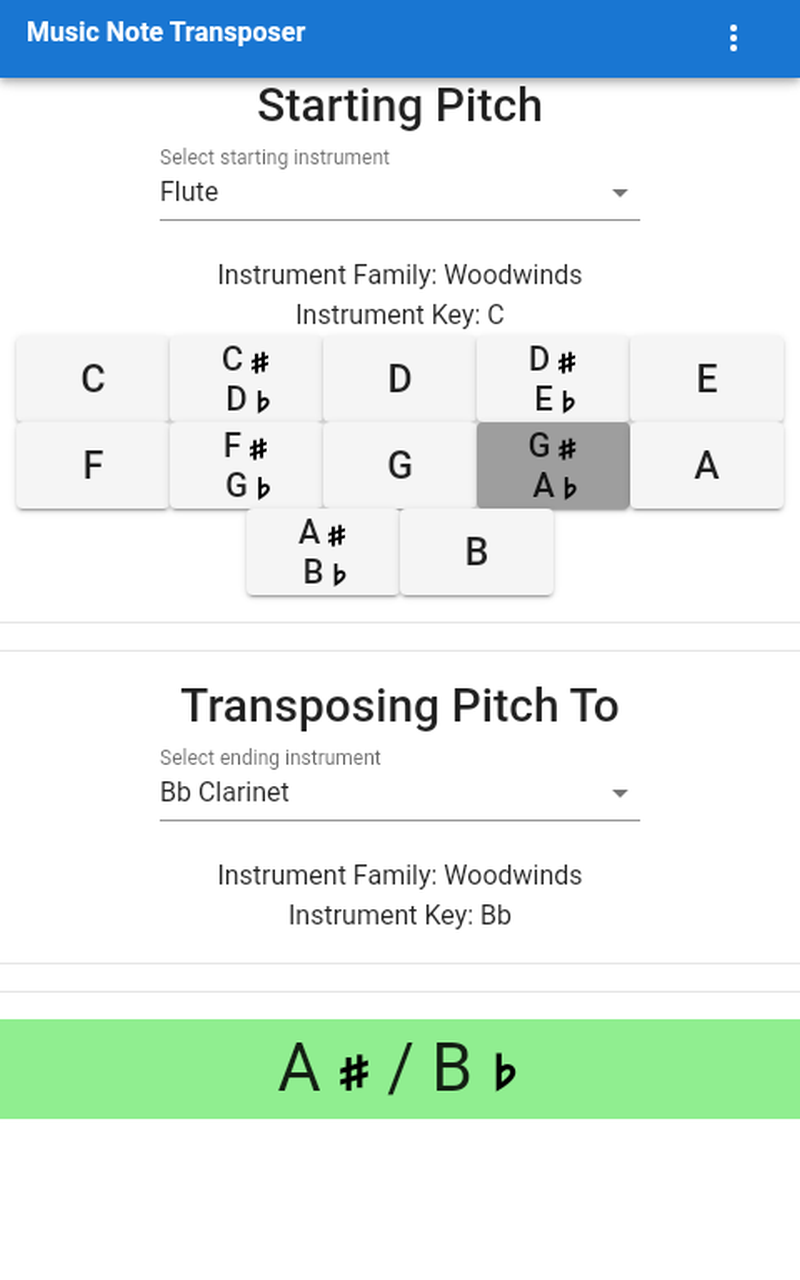Select the B note button
This screenshot has width=800, height=1280.
coord(477,552)
